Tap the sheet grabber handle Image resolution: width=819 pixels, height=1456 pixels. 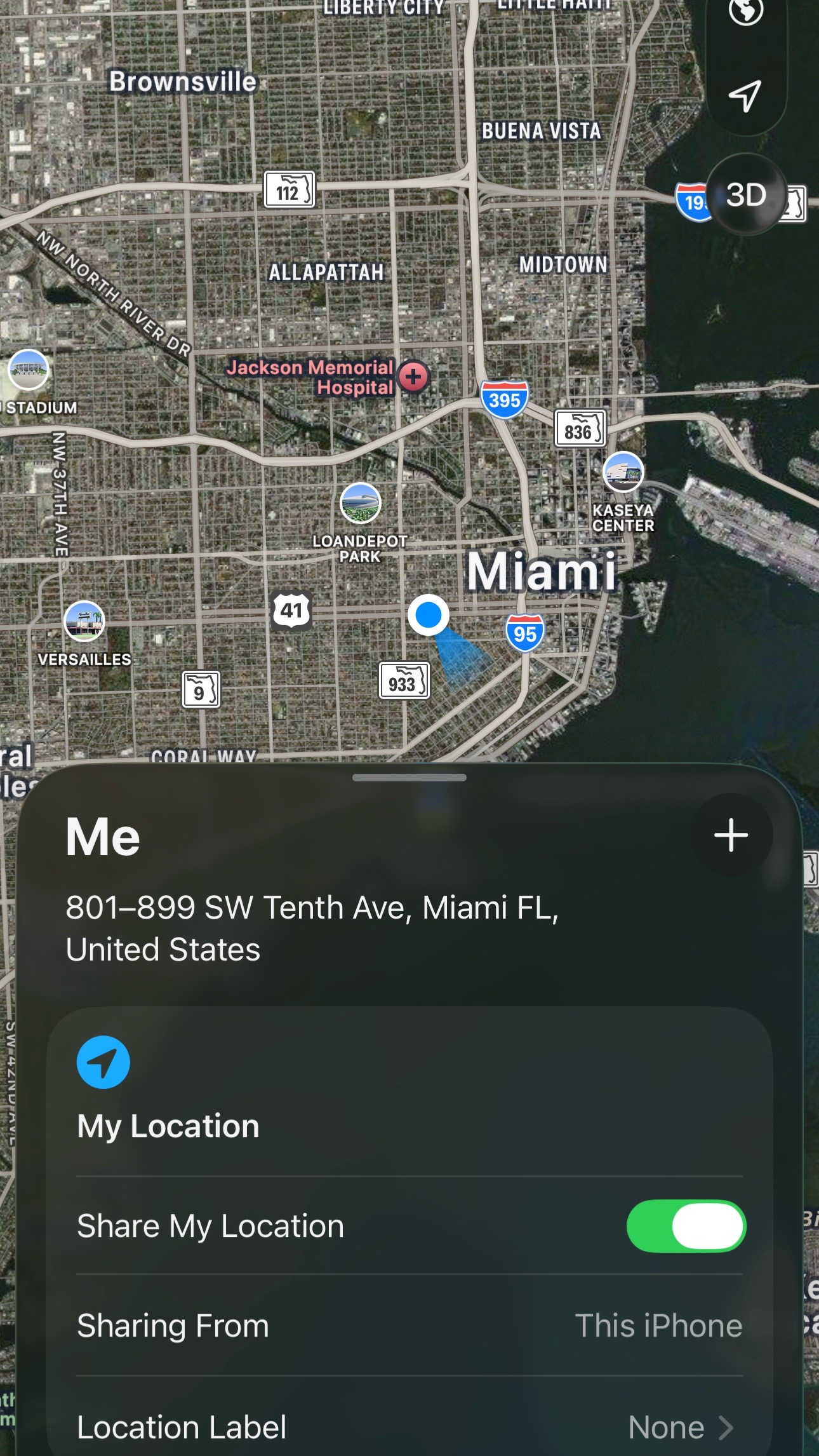click(409, 778)
